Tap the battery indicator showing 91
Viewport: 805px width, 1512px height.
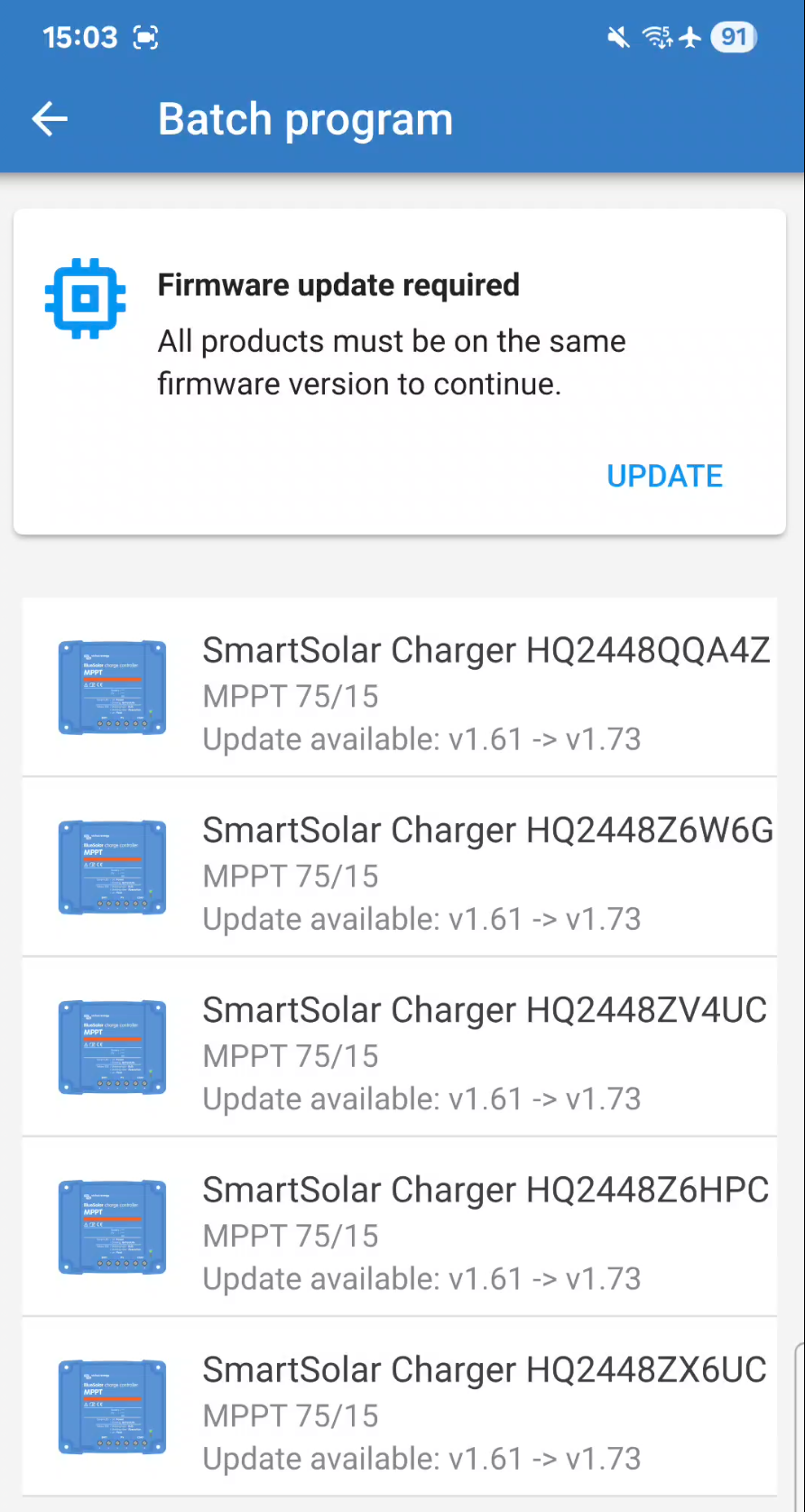(x=733, y=37)
